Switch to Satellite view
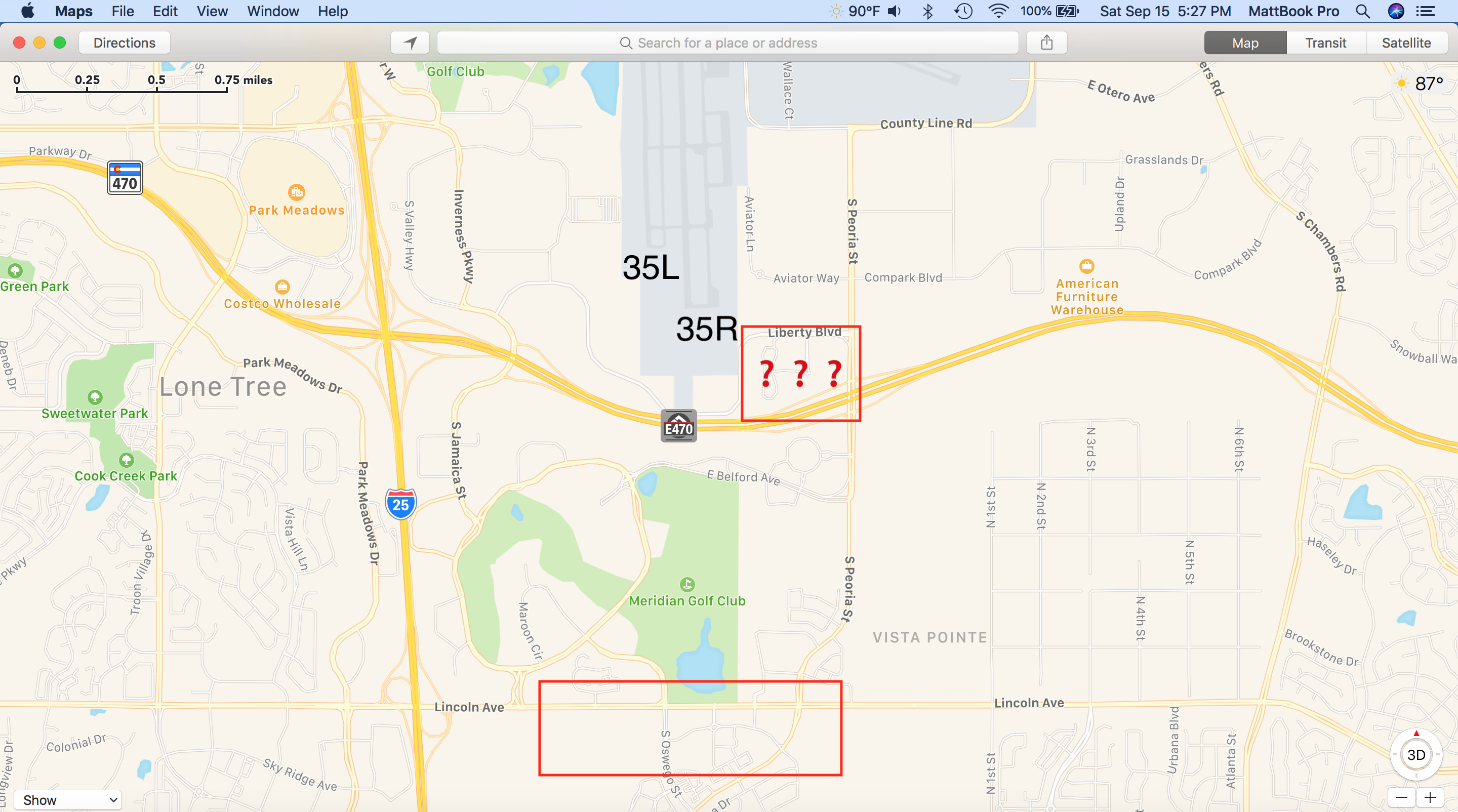The image size is (1458, 812). (1406, 43)
